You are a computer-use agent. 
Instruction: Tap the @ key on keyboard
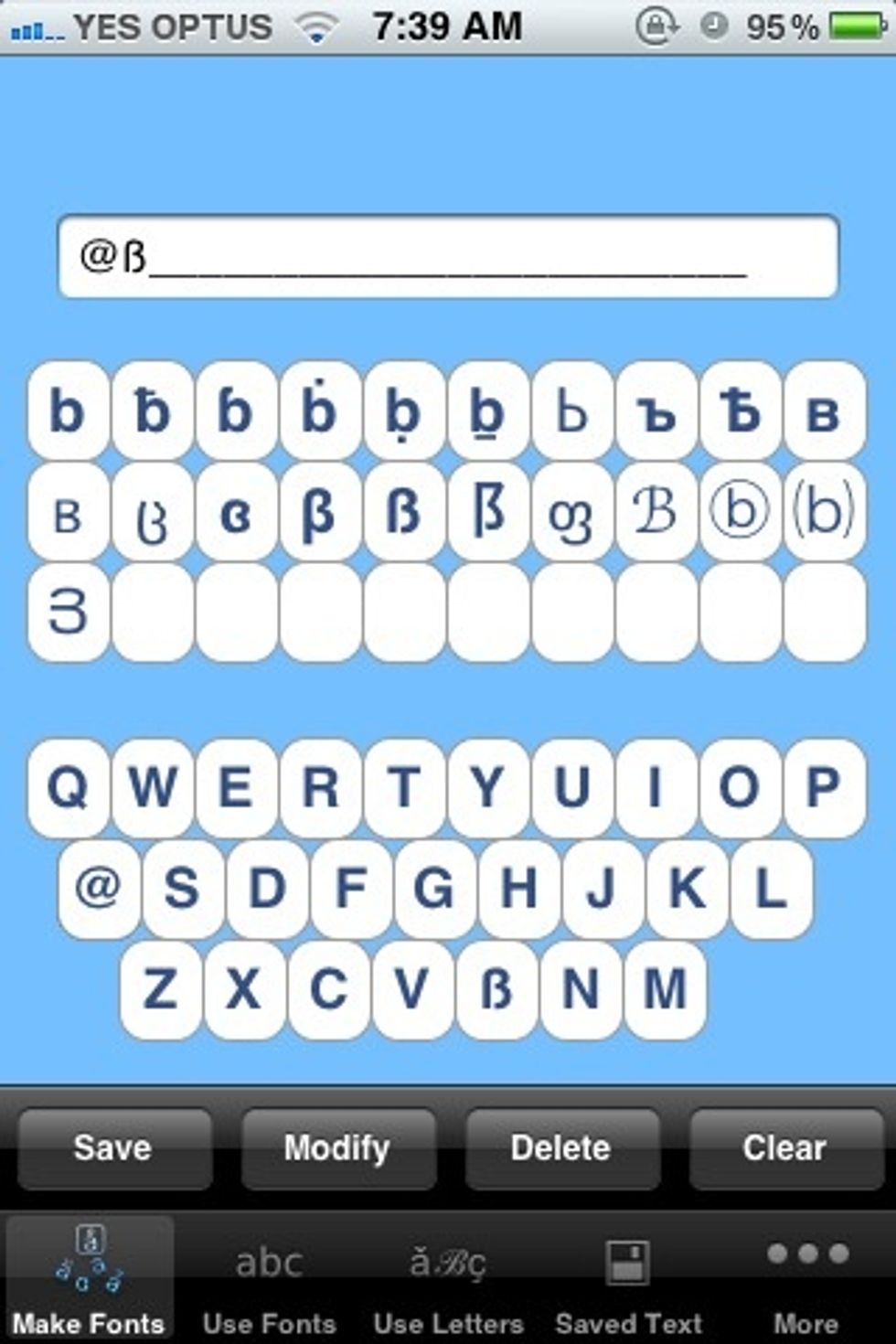pyautogui.click(x=99, y=889)
